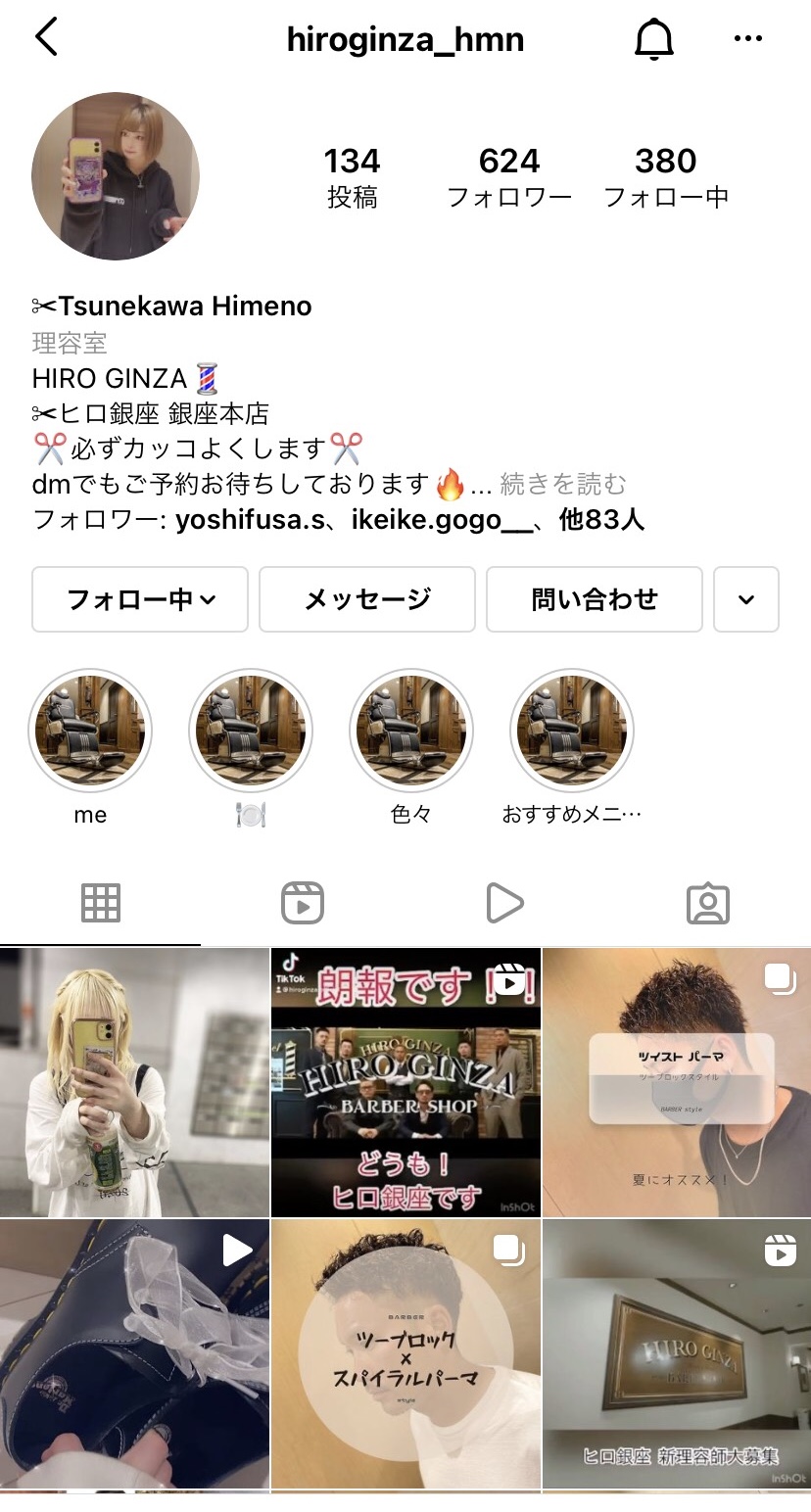Go back using the top arrow

pos(46,38)
